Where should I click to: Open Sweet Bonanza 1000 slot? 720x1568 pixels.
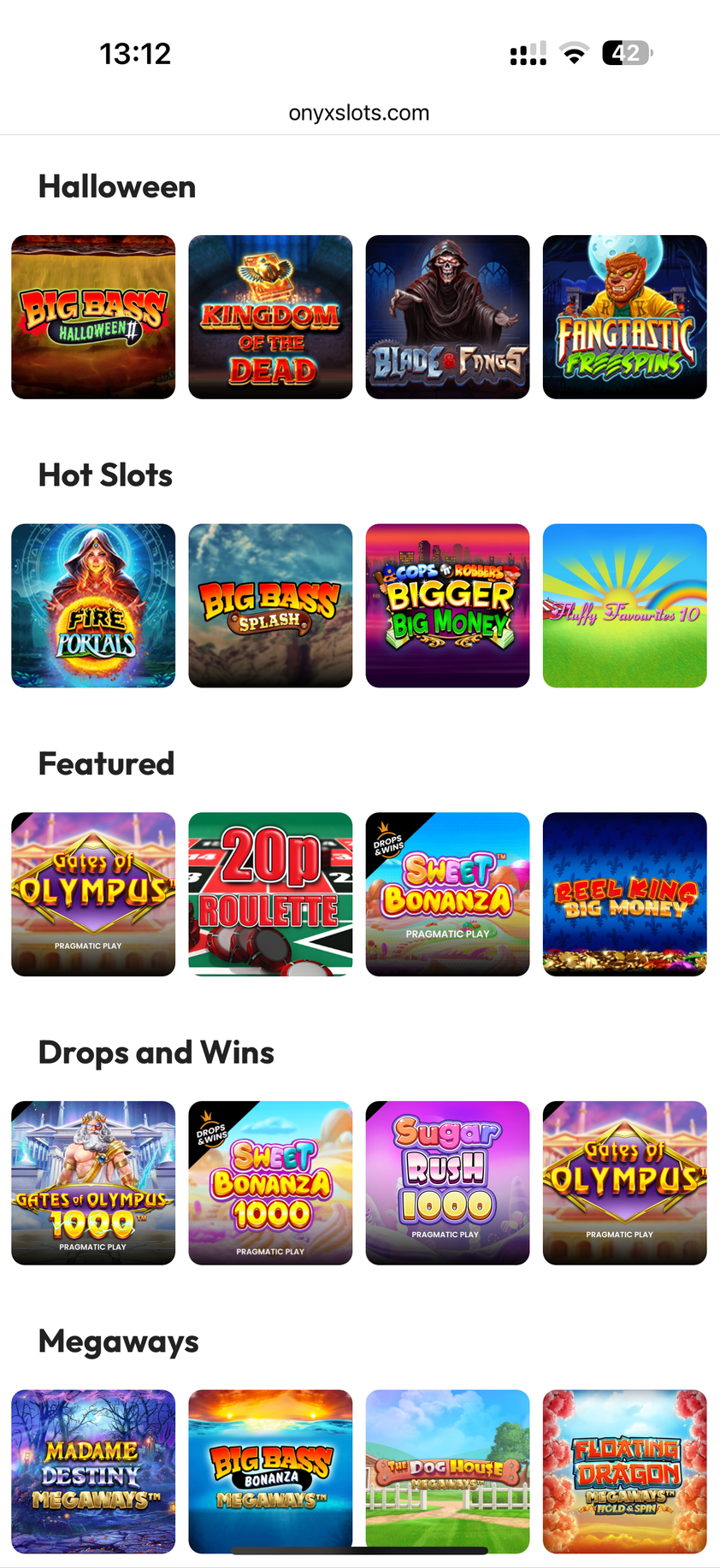(x=270, y=1182)
